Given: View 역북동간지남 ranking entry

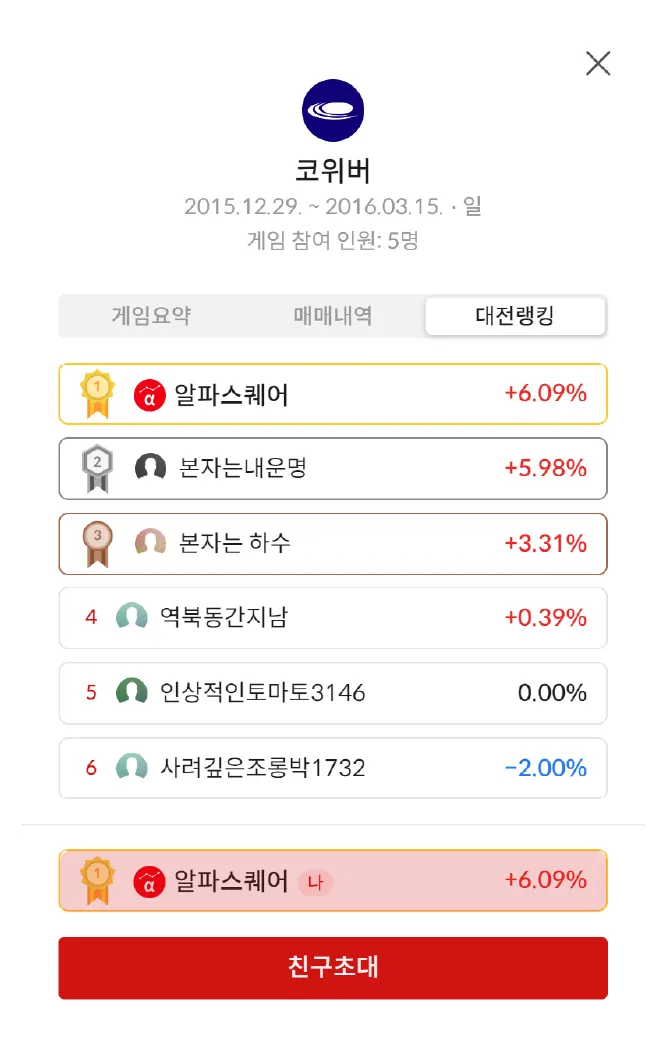Looking at the screenshot, I should [333, 618].
